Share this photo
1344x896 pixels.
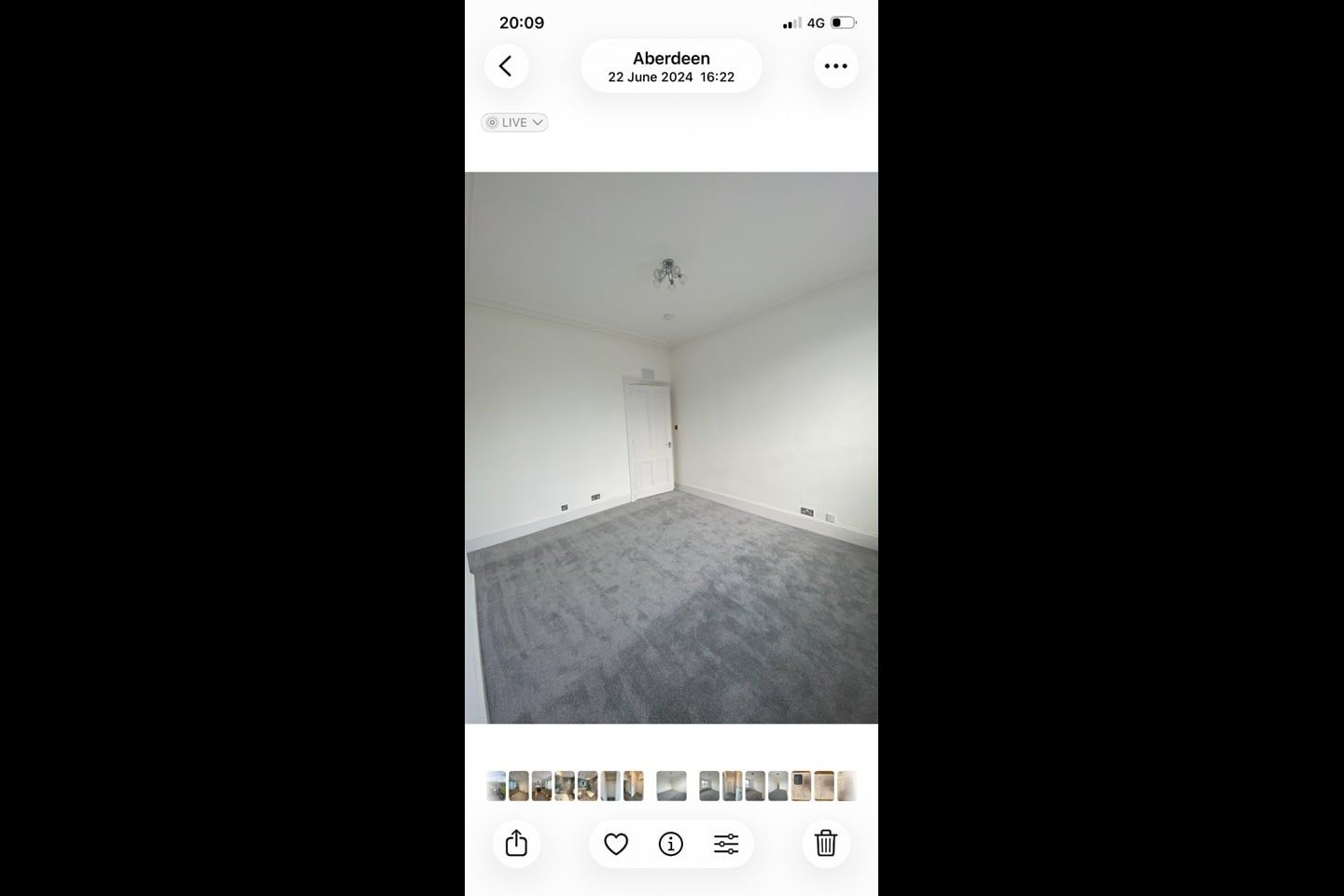click(x=516, y=844)
